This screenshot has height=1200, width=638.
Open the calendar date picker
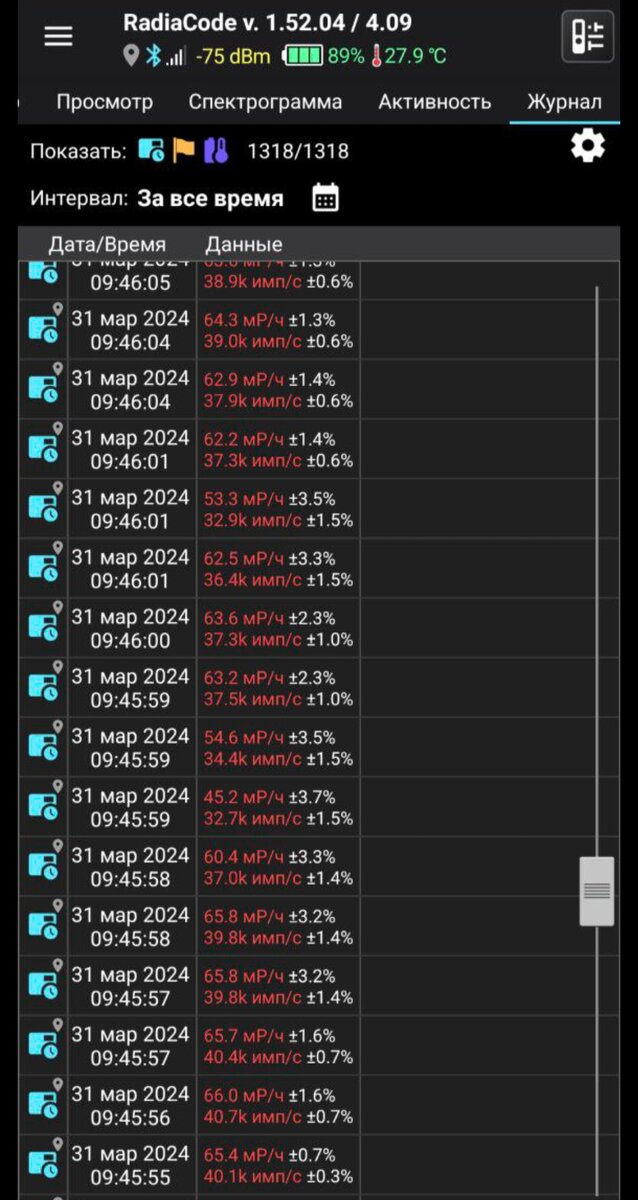coord(325,198)
